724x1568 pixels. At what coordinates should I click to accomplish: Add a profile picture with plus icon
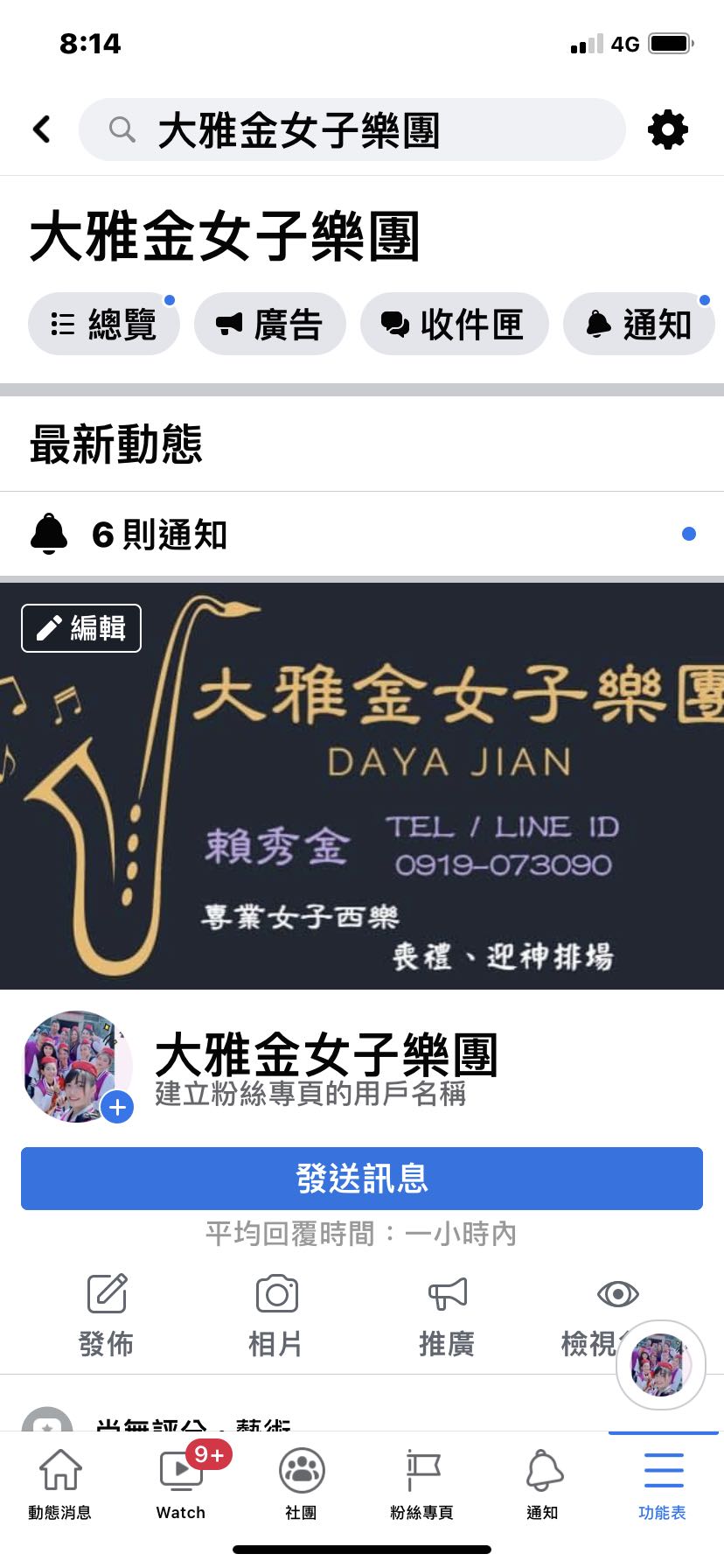coord(117,1107)
